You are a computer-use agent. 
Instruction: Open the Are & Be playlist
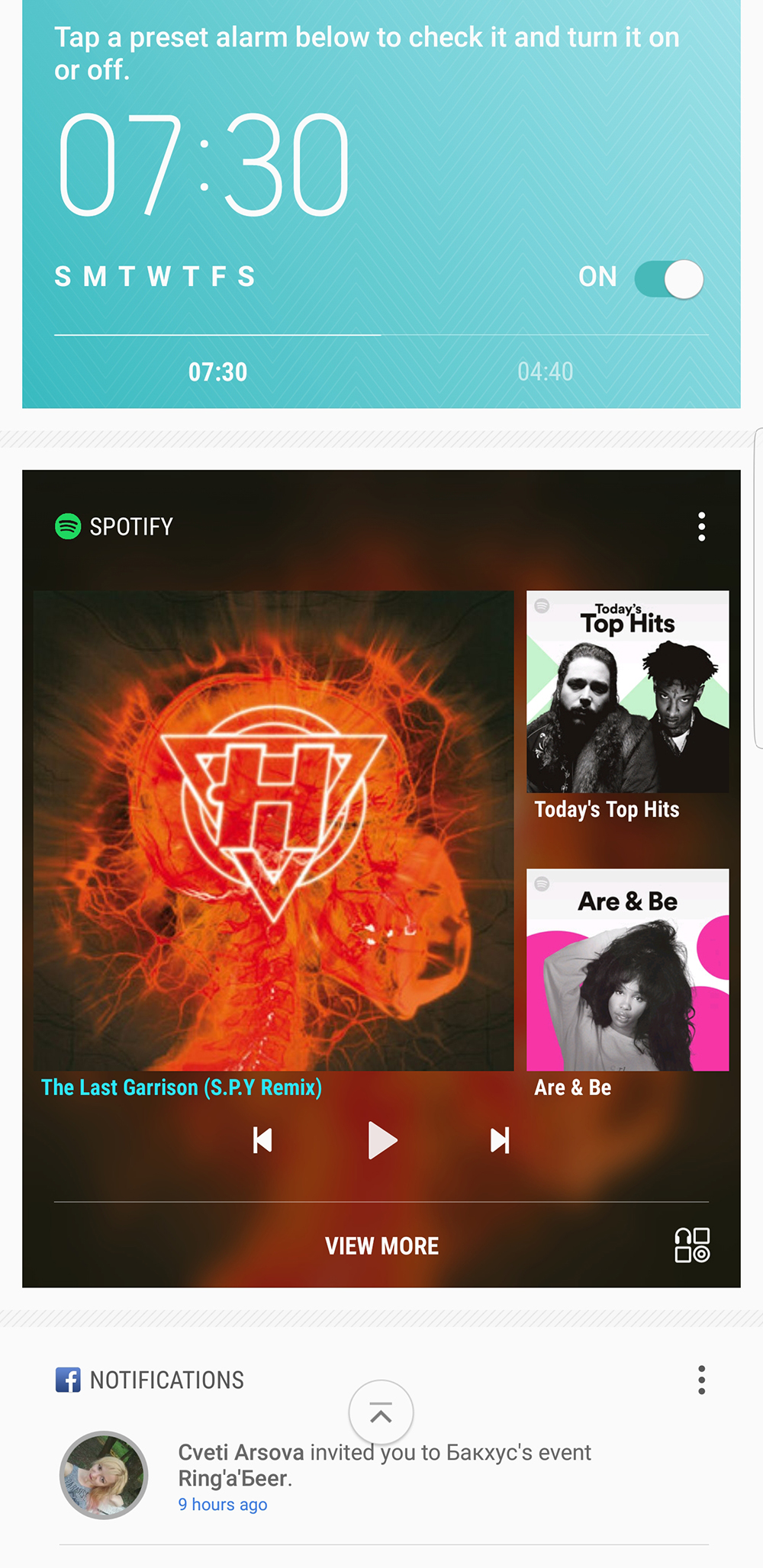click(x=627, y=970)
